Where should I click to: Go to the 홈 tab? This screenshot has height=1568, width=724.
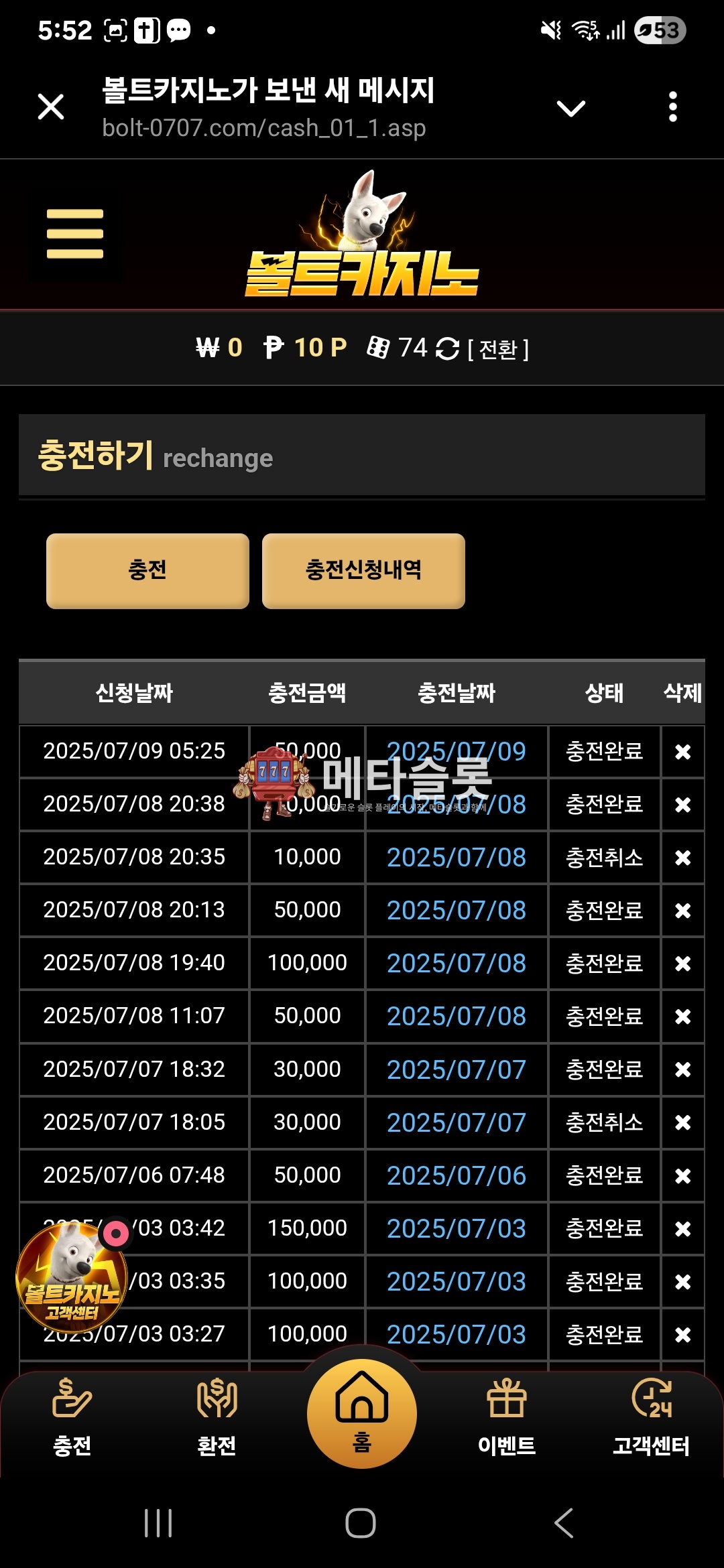[362, 1413]
